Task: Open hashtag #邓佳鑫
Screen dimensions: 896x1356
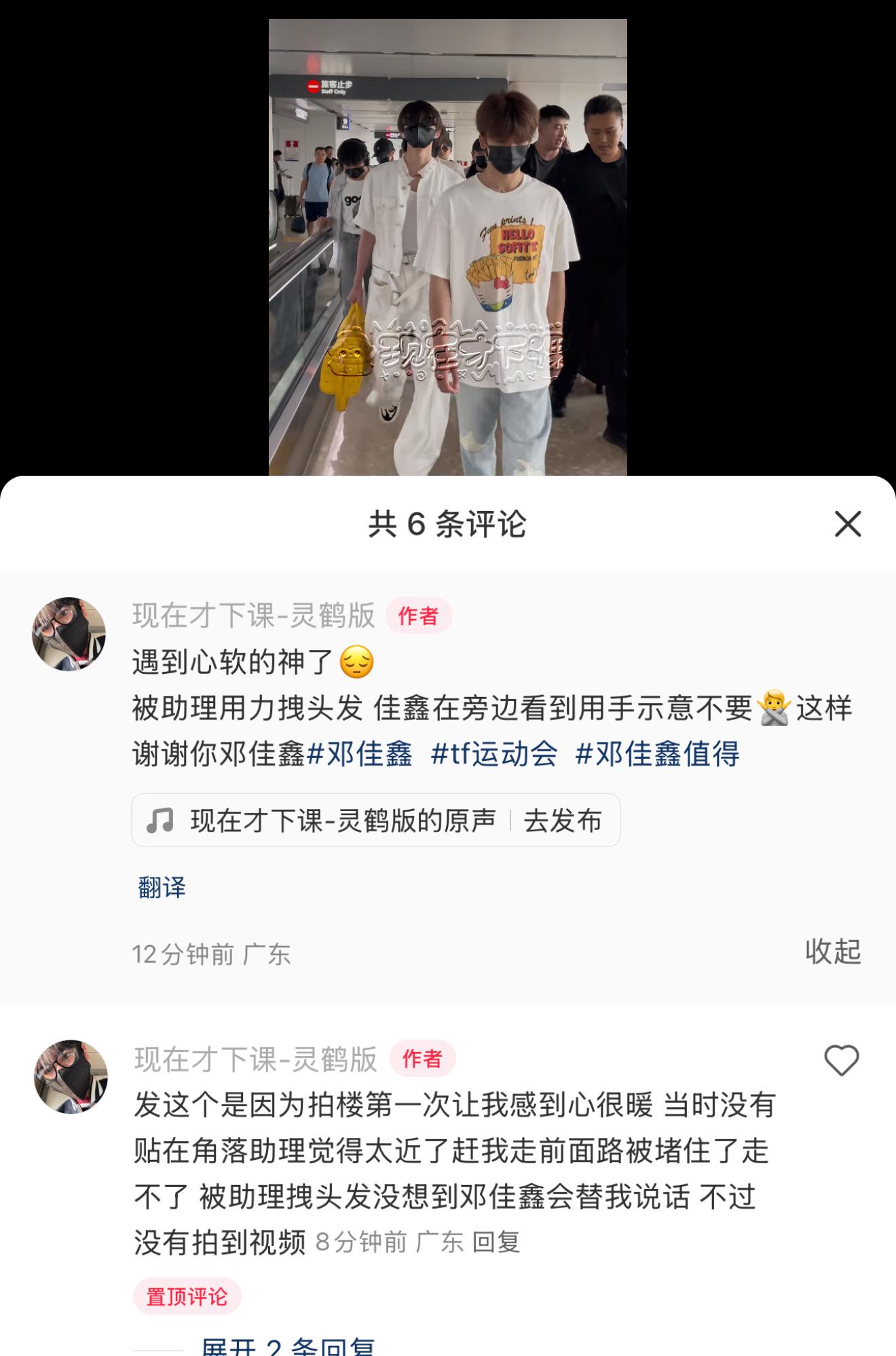Action: coord(360,754)
